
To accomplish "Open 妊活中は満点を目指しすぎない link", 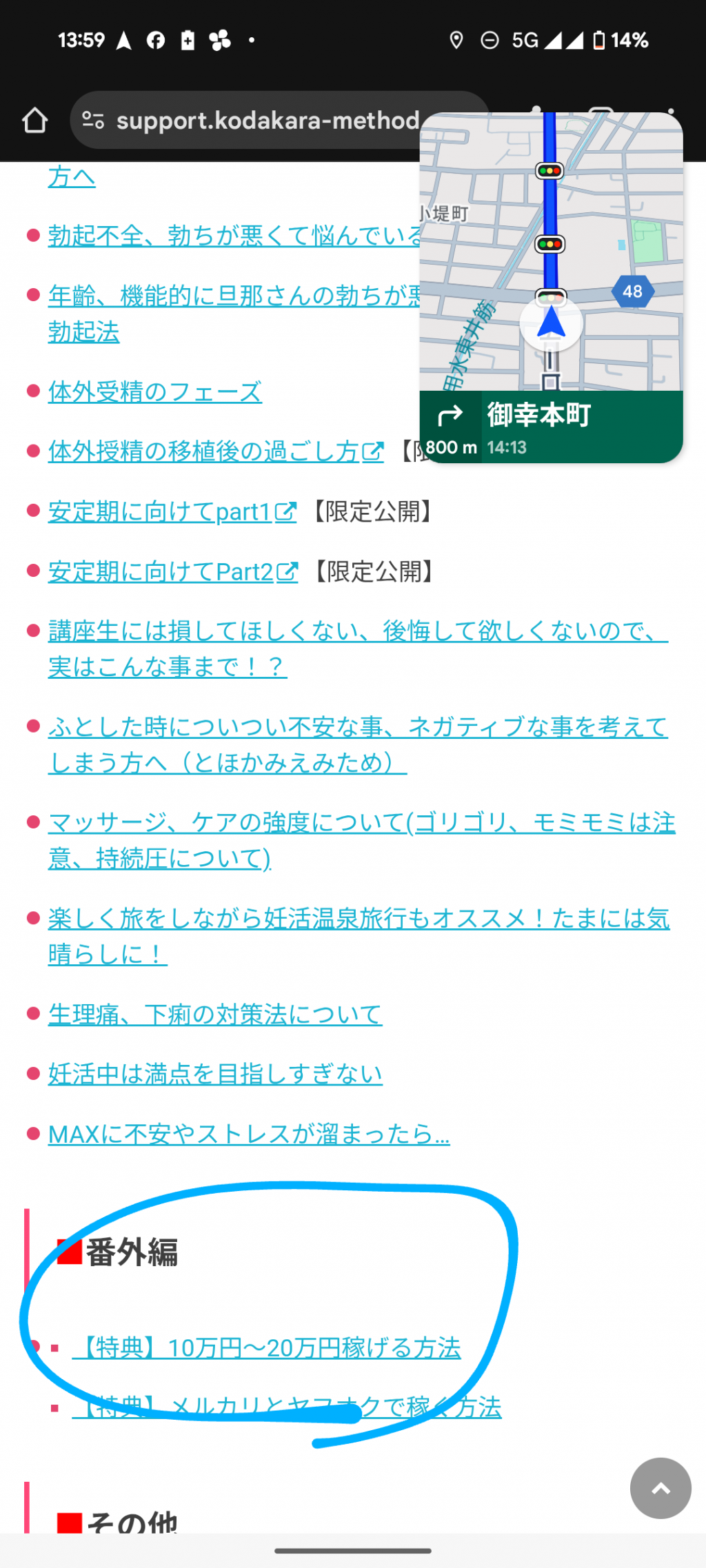I will tap(215, 1075).
